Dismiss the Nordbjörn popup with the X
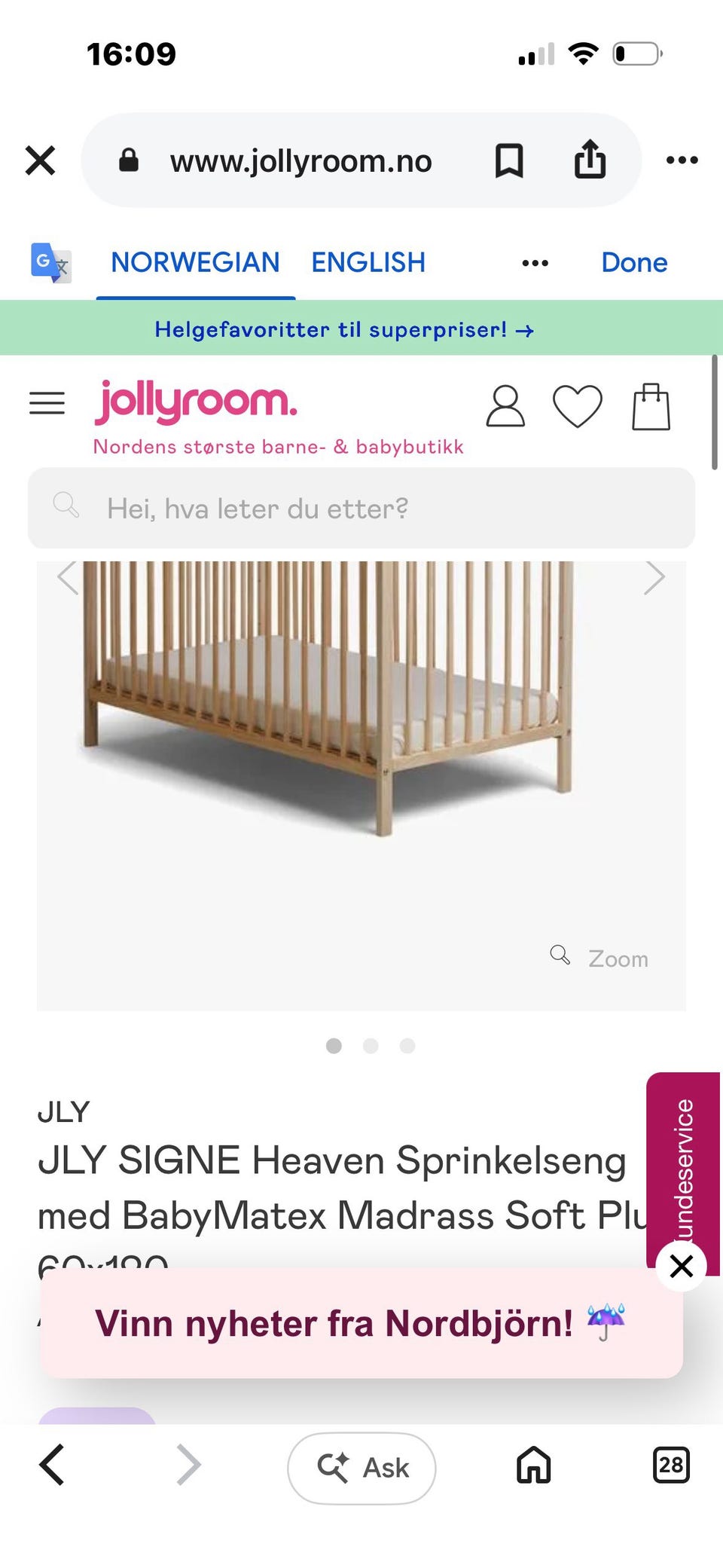The height and width of the screenshot is (1568, 723). pos(682,1266)
